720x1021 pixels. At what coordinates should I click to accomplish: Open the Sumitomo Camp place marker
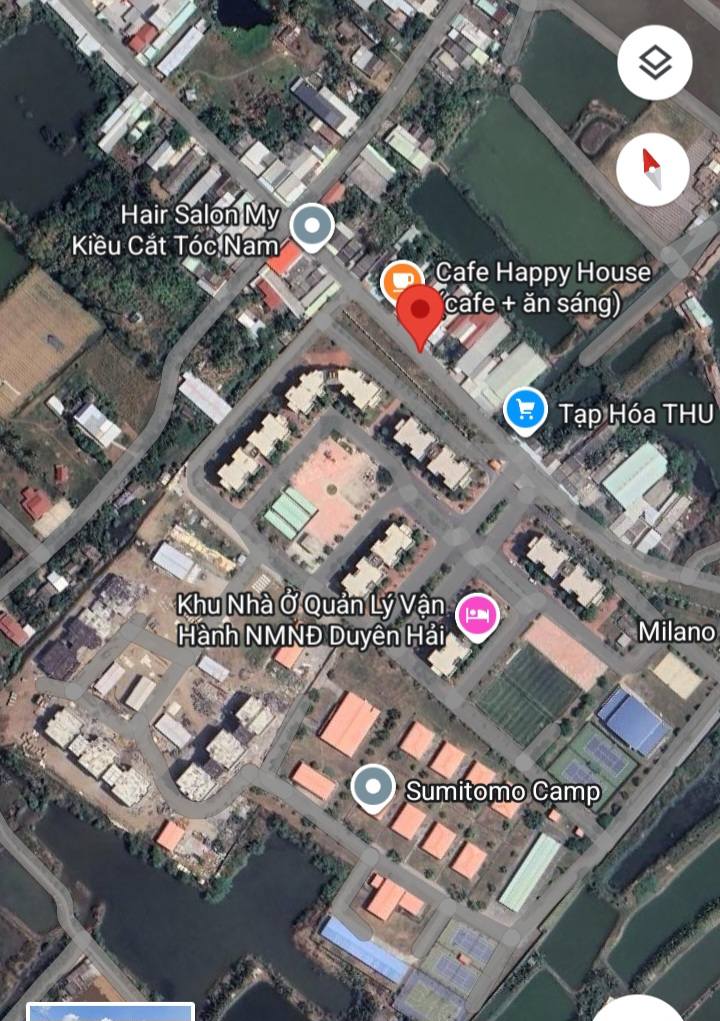(374, 790)
